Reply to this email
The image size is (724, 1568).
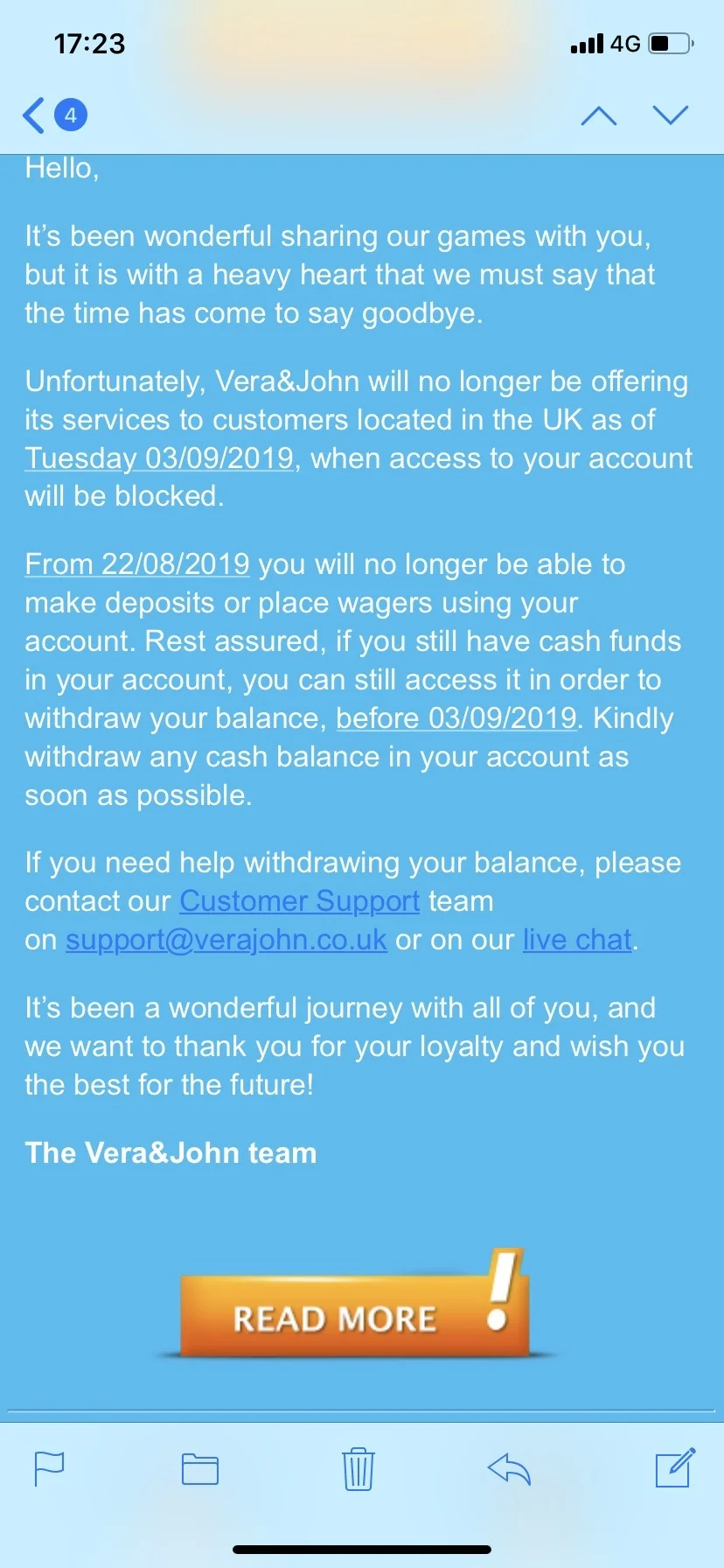(x=509, y=1469)
